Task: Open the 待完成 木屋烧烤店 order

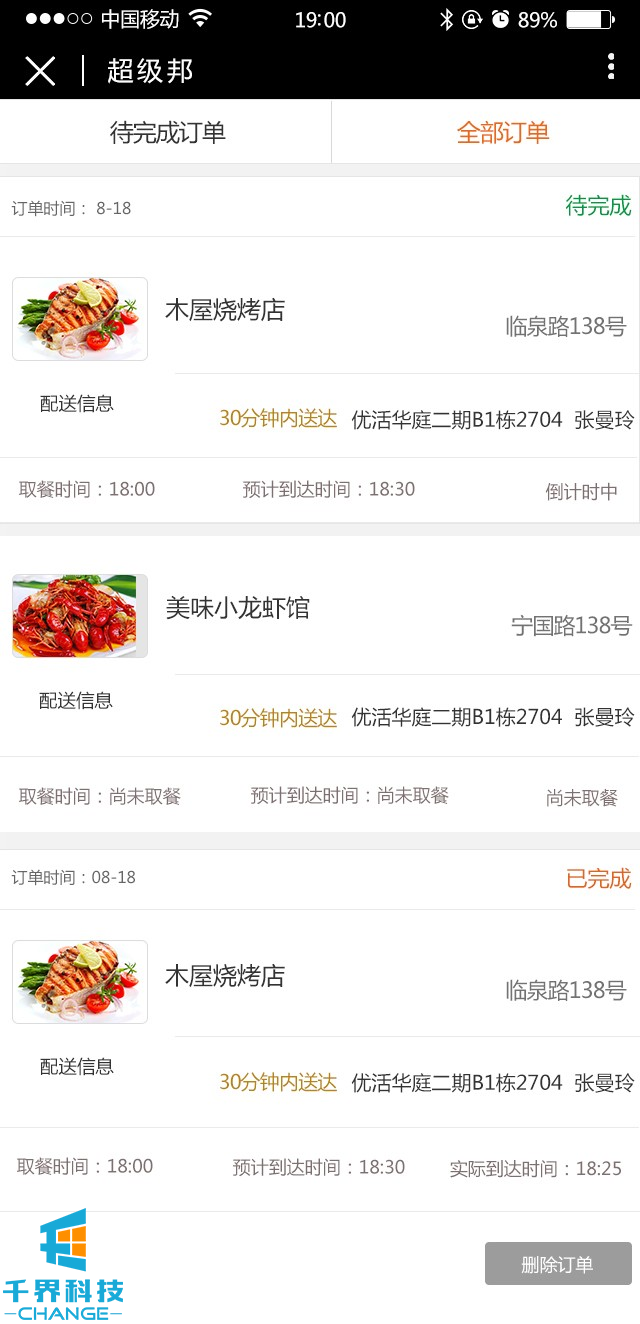Action: pyautogui.click(x=225, y=310)
